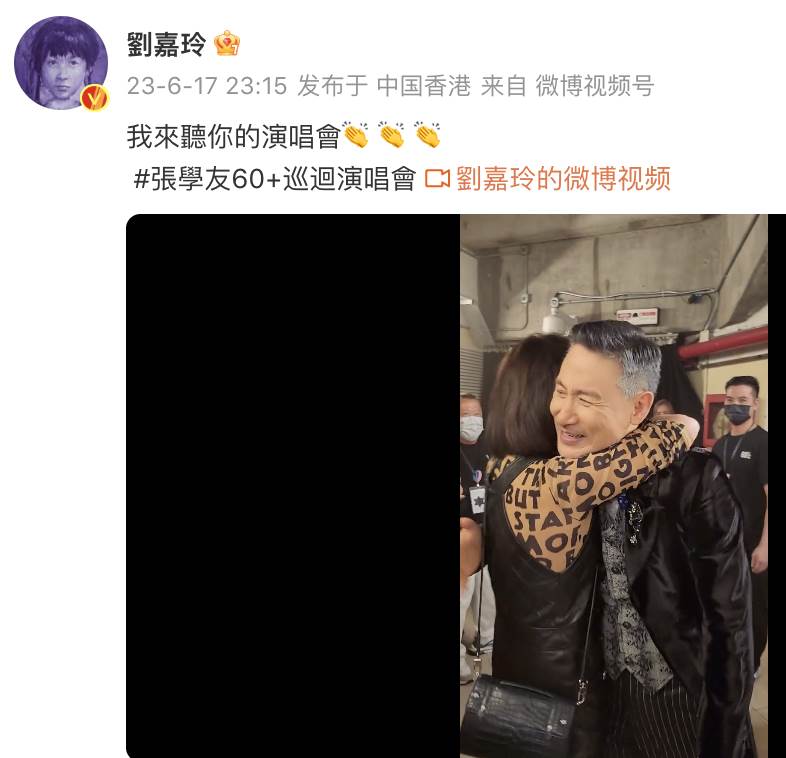Open the 劉嘉玲 username profile
The width and height of the screenshot is (786, 758).
(165, 43)
